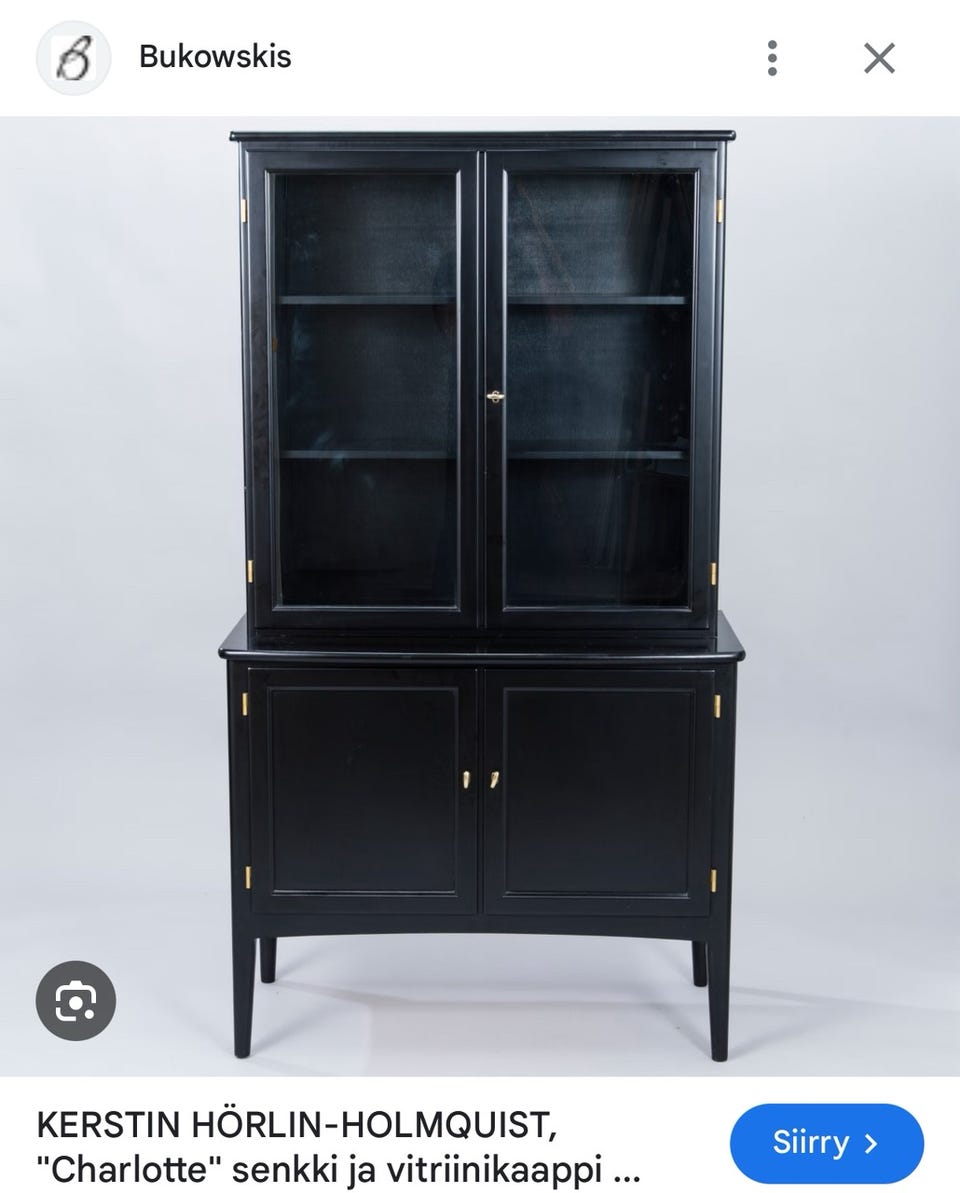The height and width of the screenshot is (1193, 960).
Task: Open the Bukowskis source link
Action: click(x=215, y=57)
